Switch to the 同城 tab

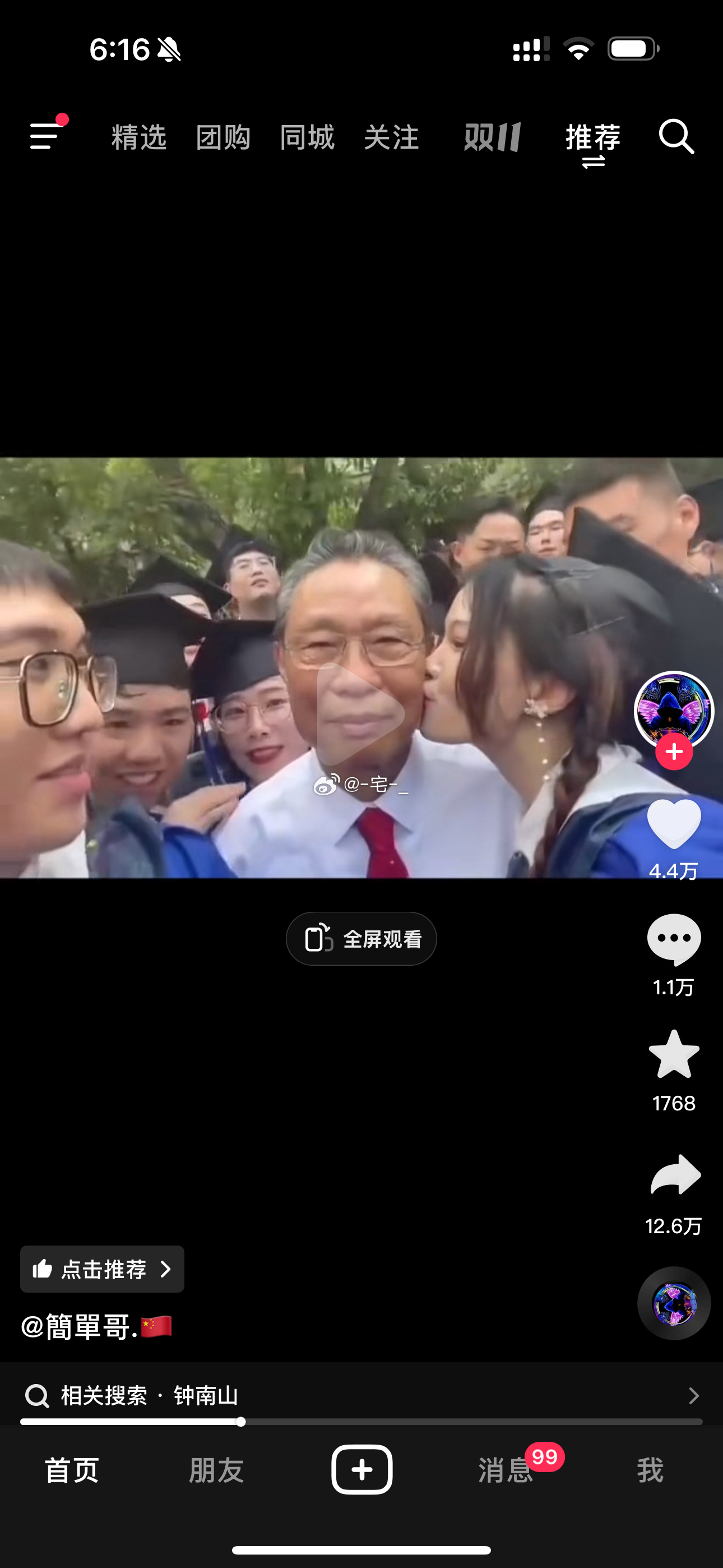(x=307, y=137)
